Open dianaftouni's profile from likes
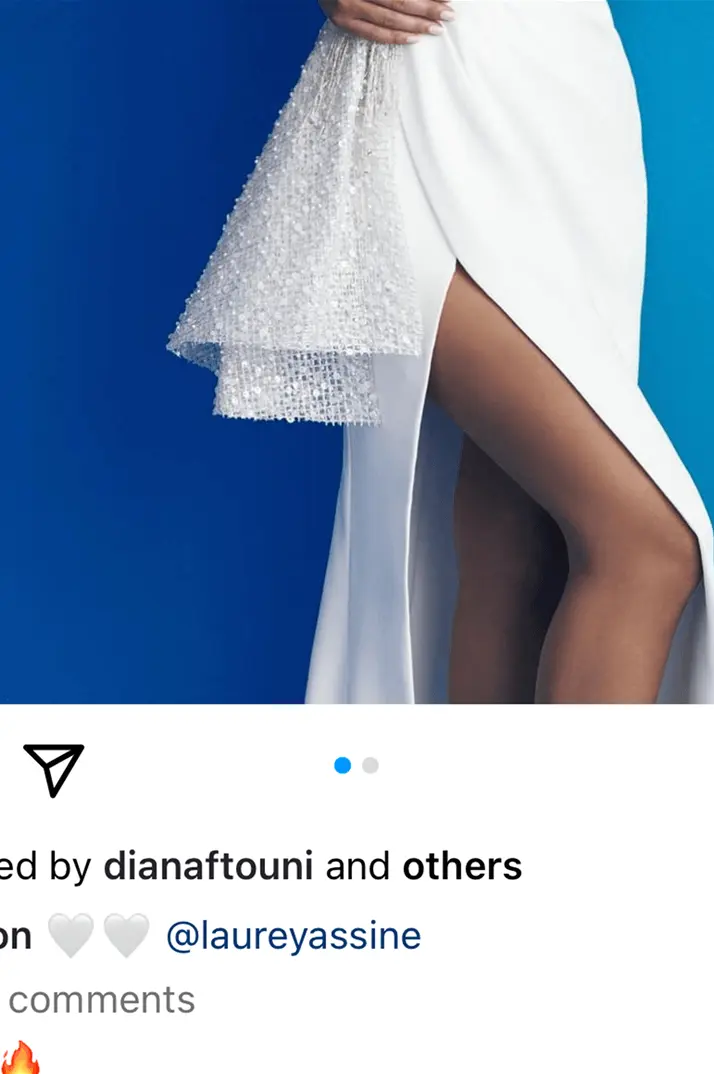The height and width of the screenshot is (1074, 714). (209, 867)
